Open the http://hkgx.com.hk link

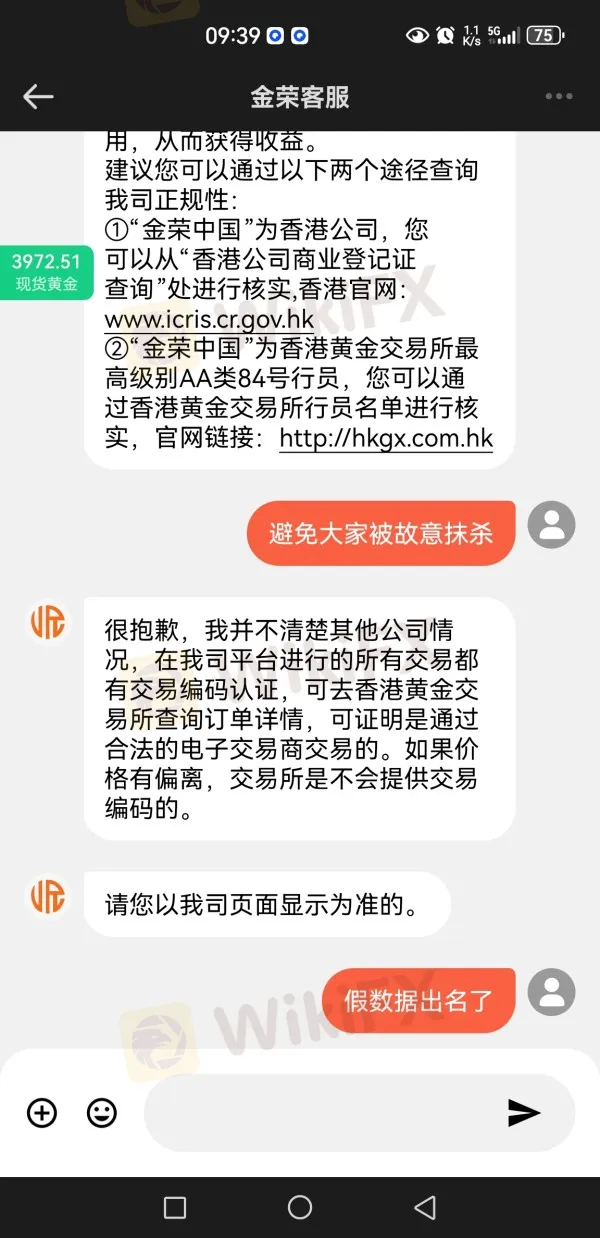(386, 438)
